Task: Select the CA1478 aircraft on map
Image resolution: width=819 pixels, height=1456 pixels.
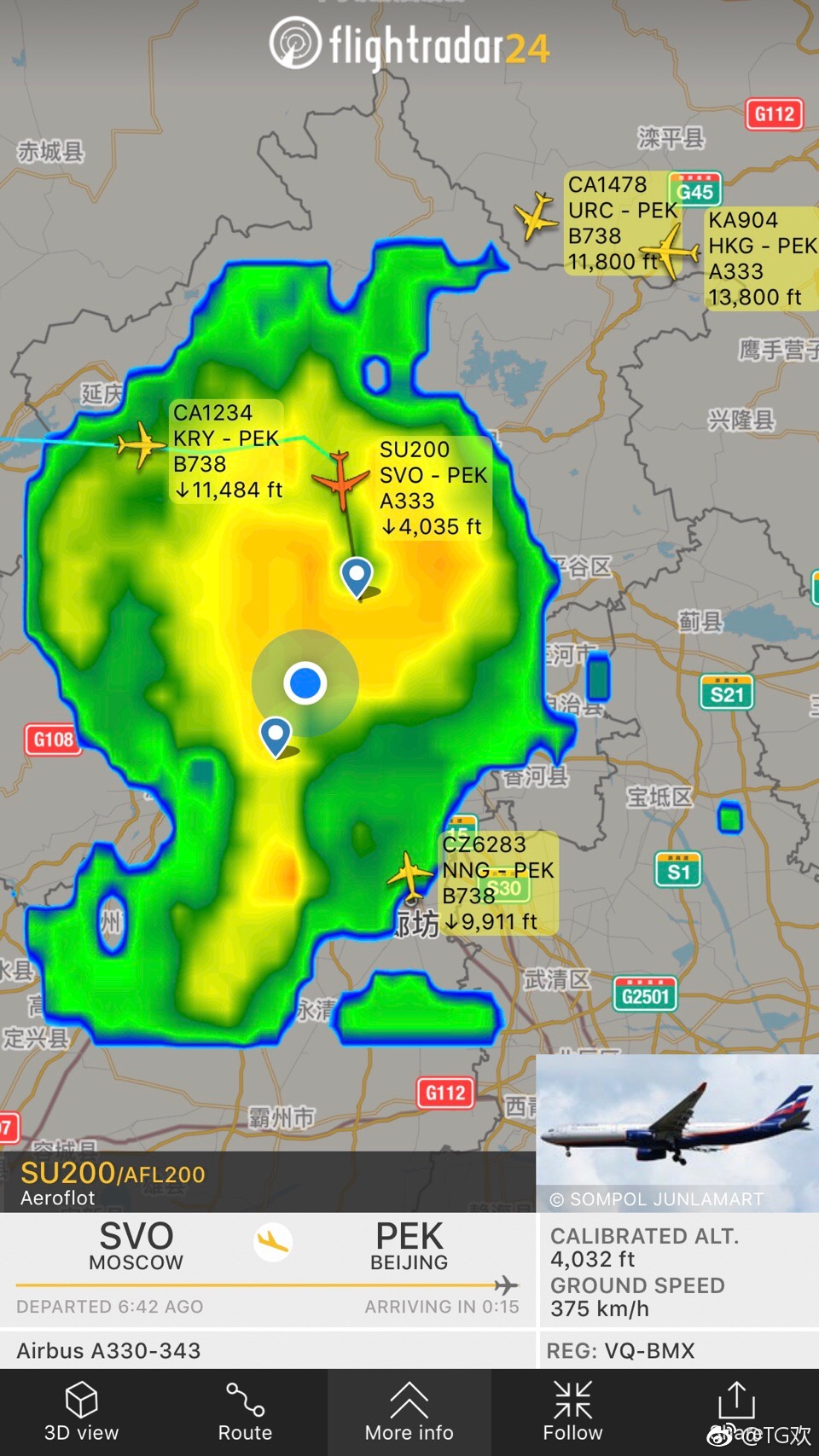Action: (x=537, y=215)
